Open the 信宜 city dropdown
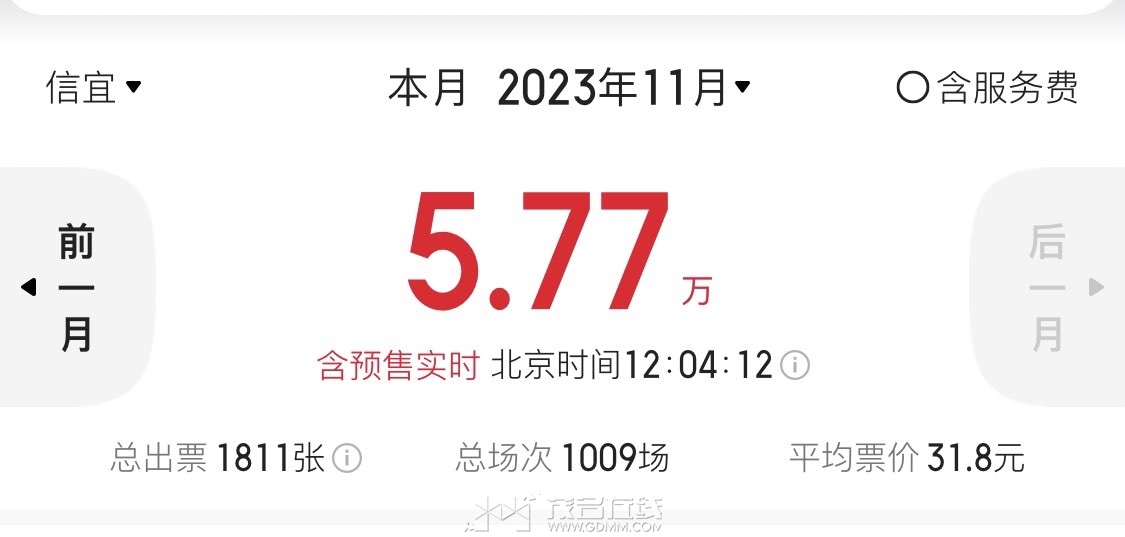1125x537 pixels. coord(93,88)
